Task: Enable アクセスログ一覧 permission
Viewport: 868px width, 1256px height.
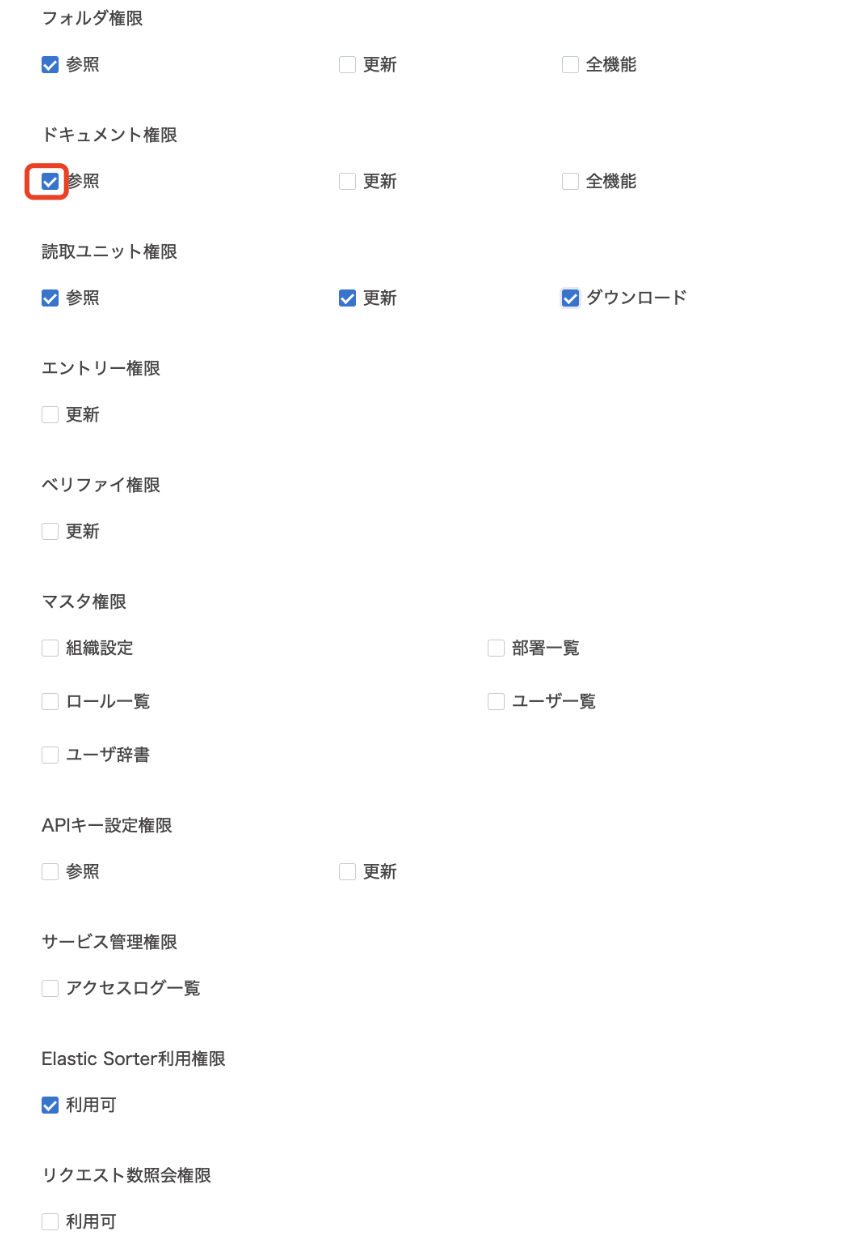Action: pyautogui.click(x=50, y=989)
